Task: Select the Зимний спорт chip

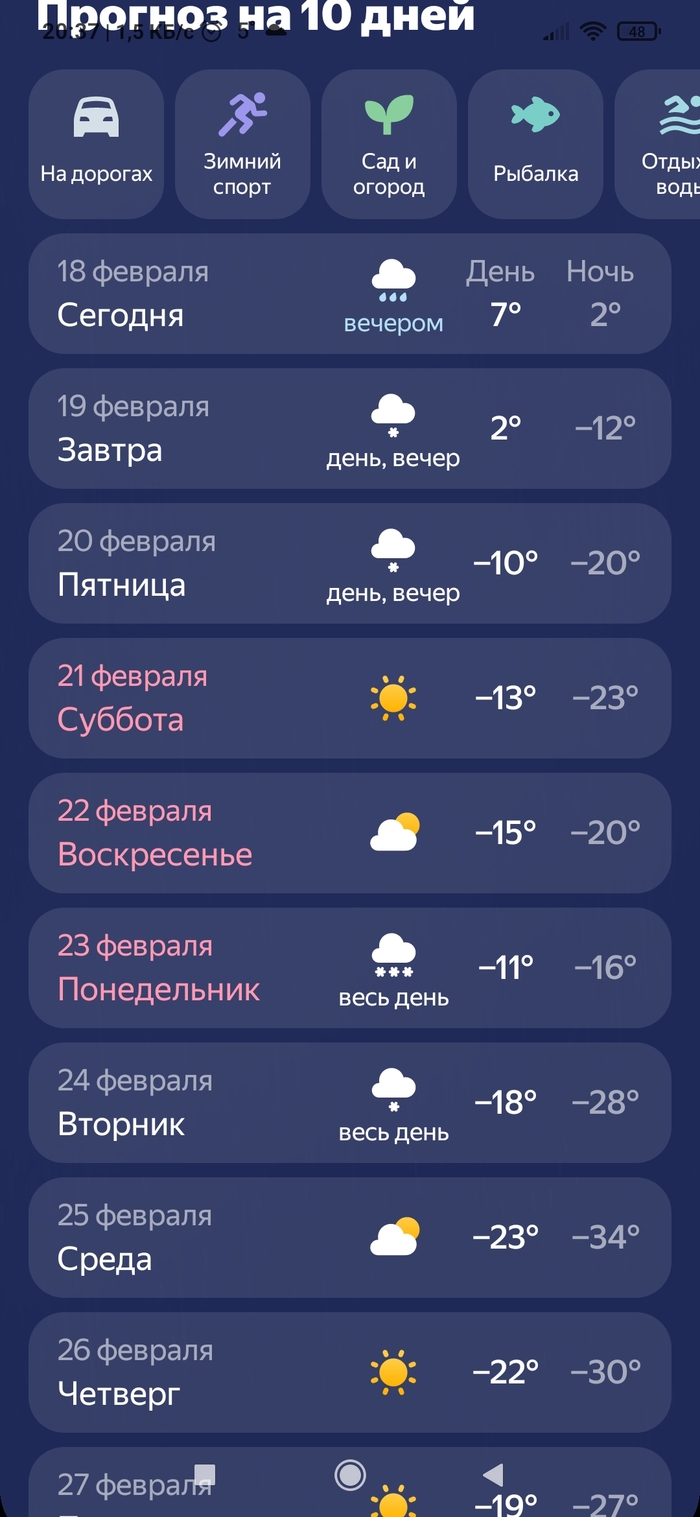Action: (242, 144)
